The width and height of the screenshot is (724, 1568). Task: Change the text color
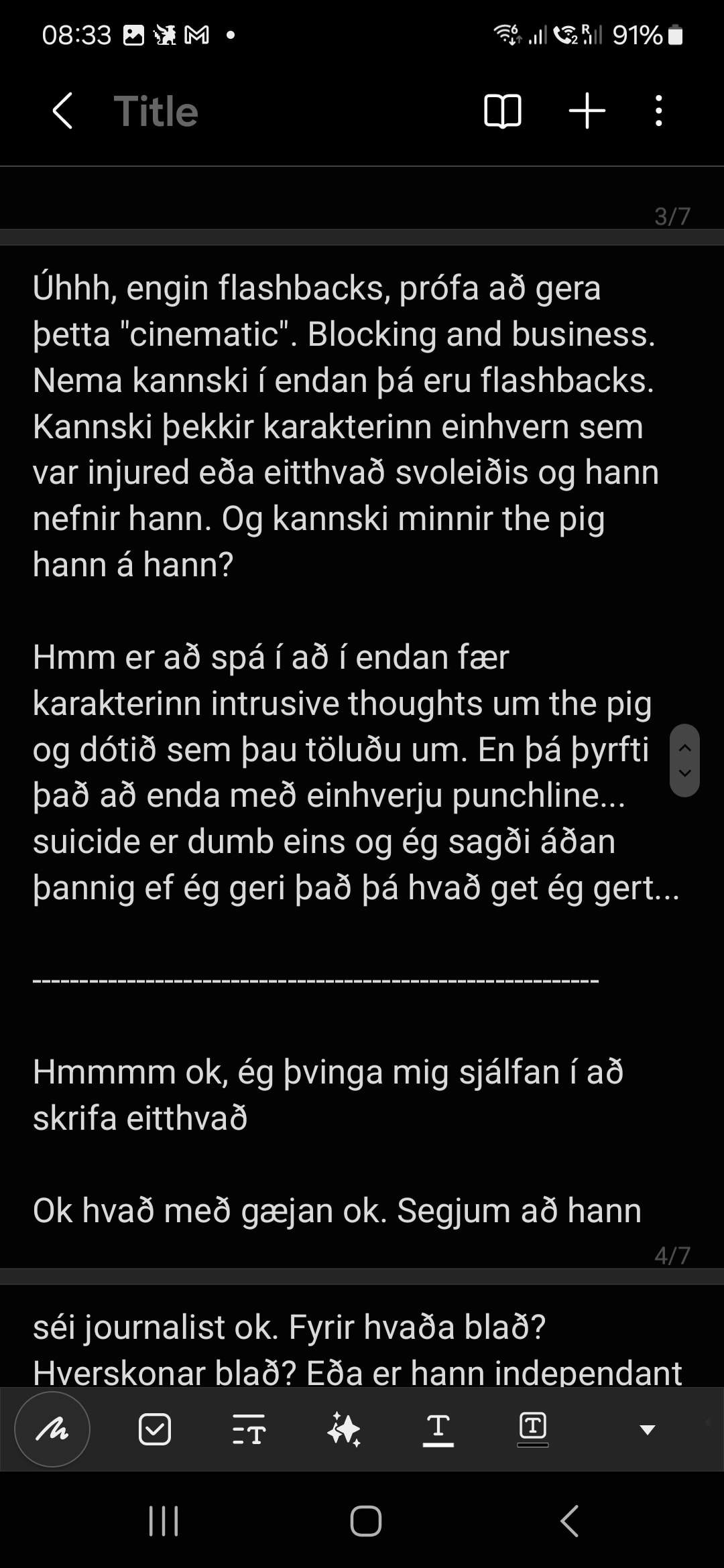click(438, 1429)
